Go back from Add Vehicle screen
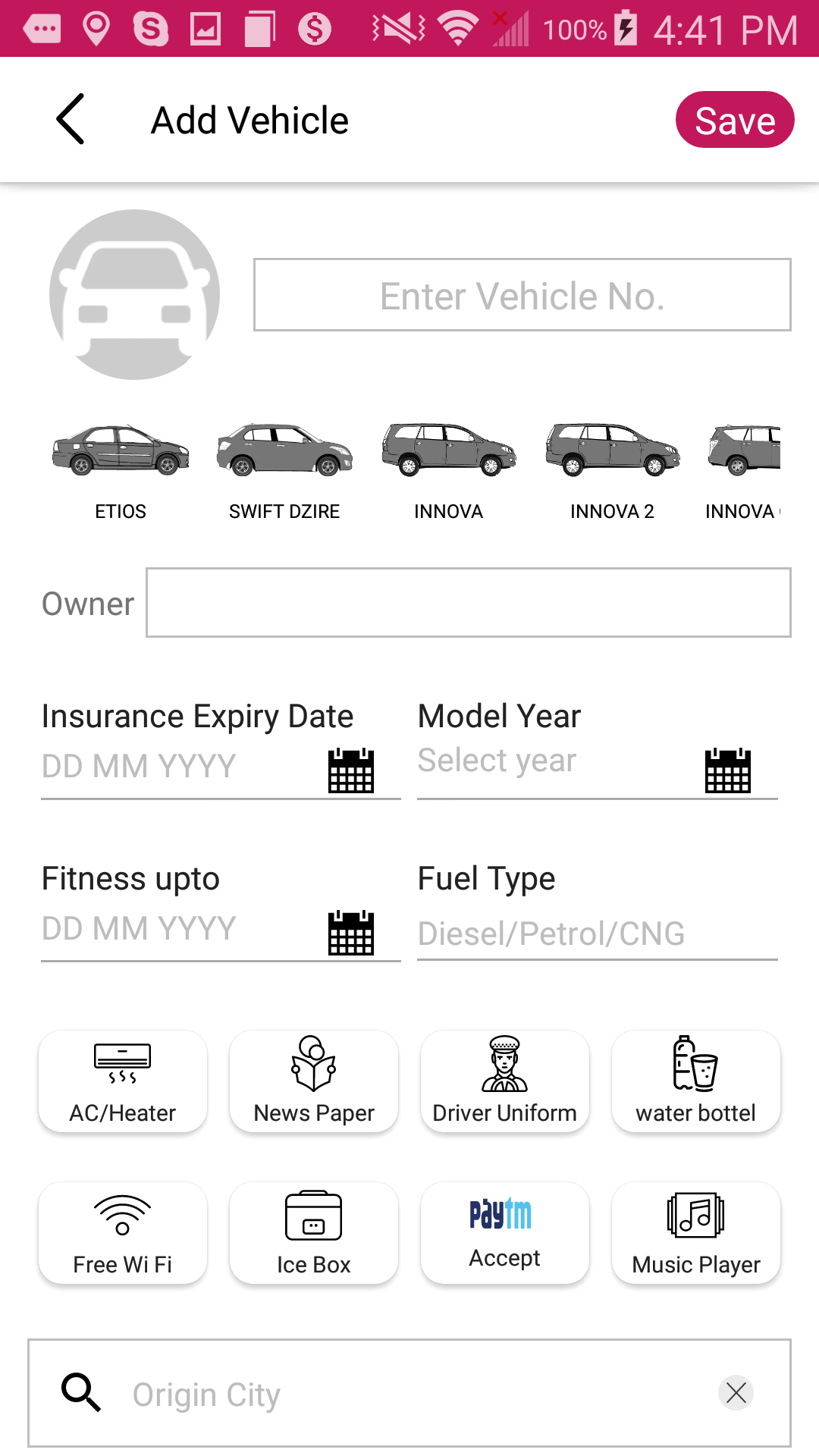 tap(71, 120)
